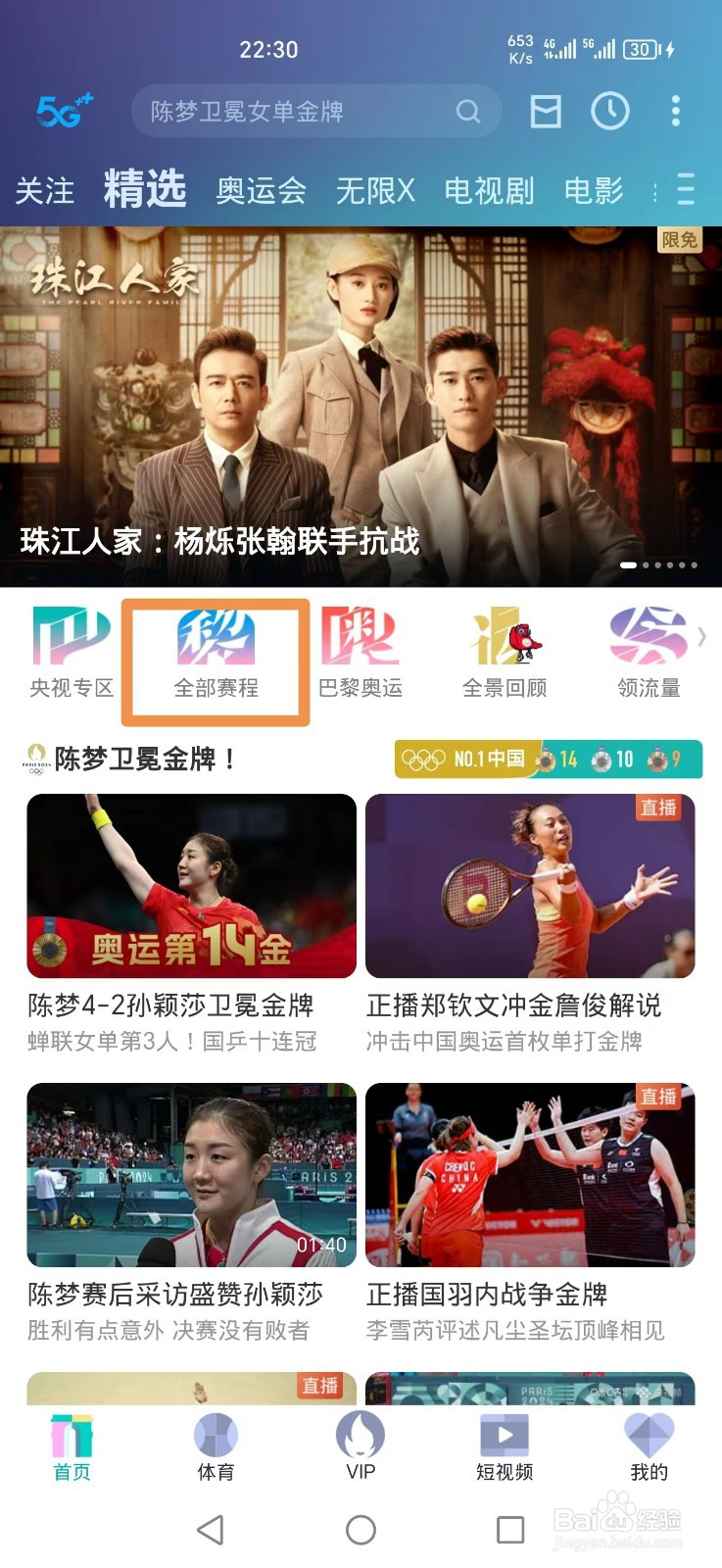The width and height of the screenshot is (722, 1568).
Task: Switch to the 无限X tab
Action: (x=375, y=190)
